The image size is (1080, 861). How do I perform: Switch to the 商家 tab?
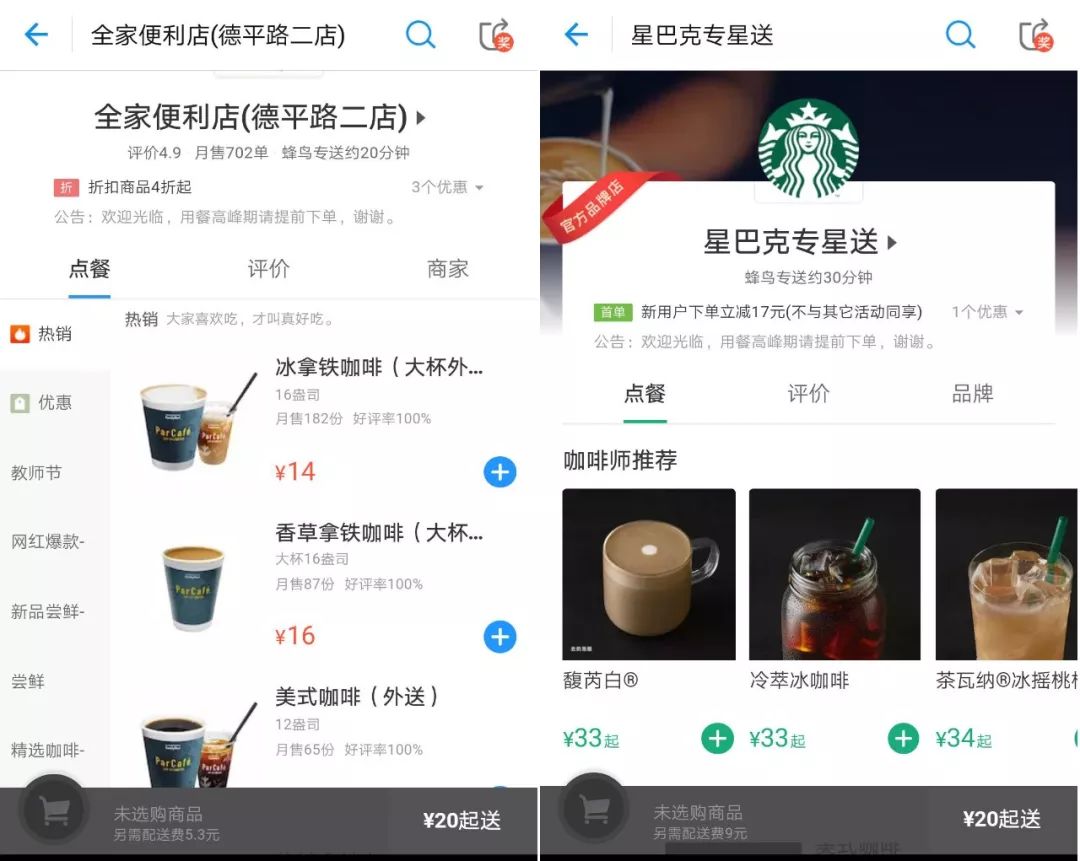pos(447,269)
